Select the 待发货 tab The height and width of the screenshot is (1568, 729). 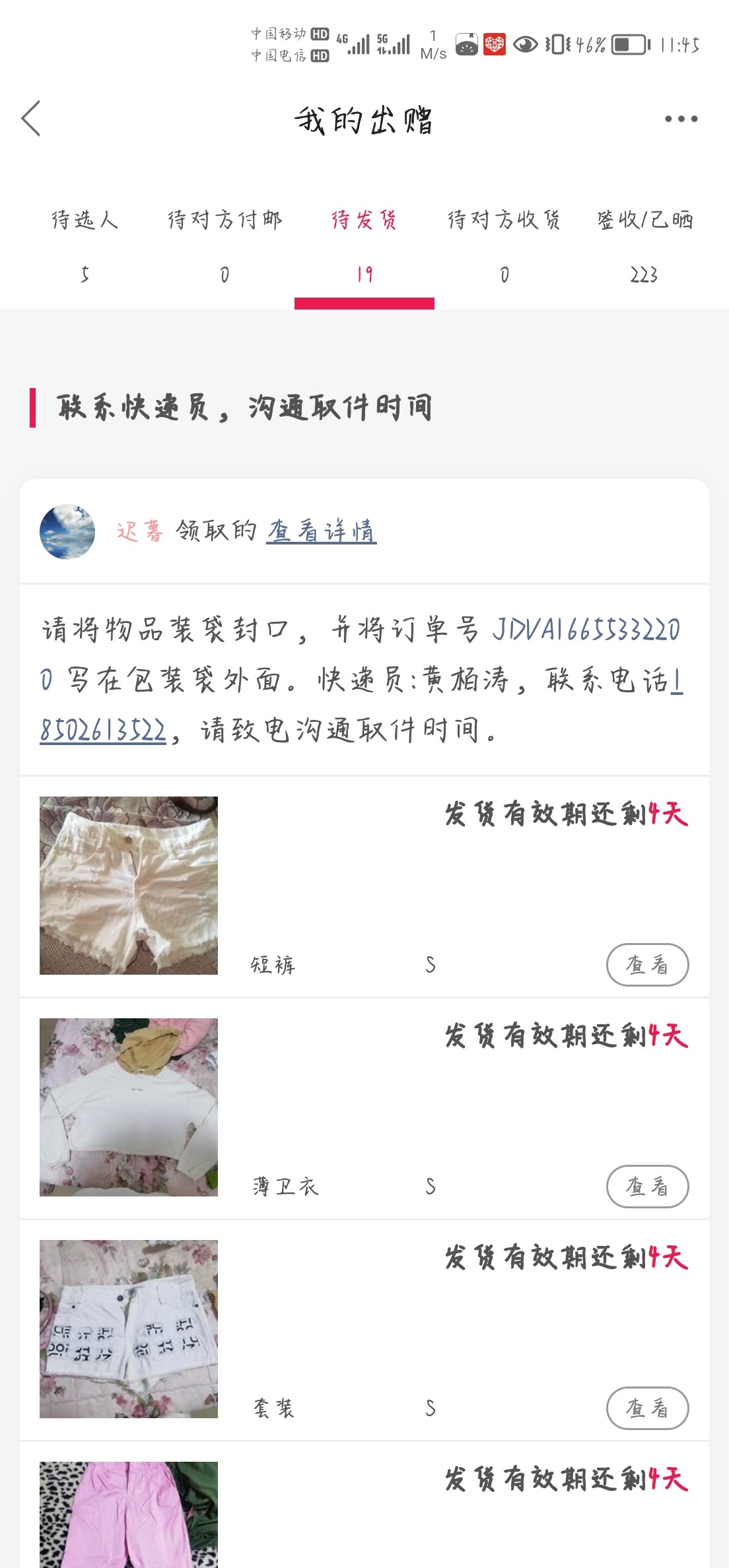pyautogui.click(x=364, y=245)
